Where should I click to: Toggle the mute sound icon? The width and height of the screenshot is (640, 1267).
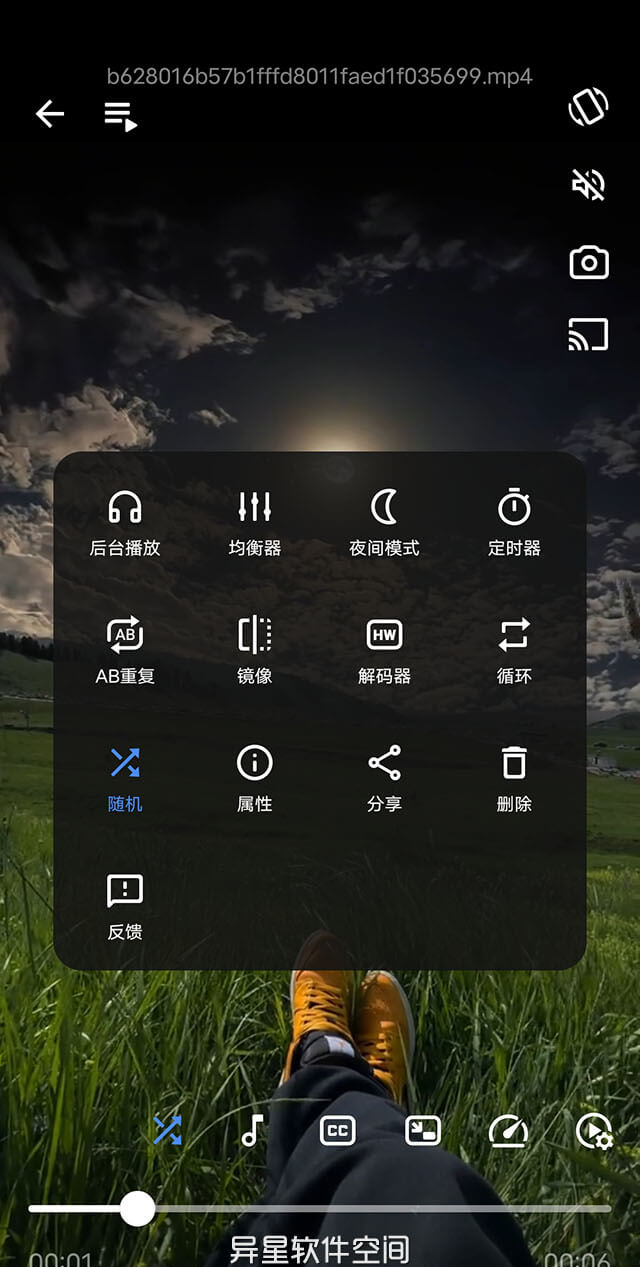(x=588, y=184)
